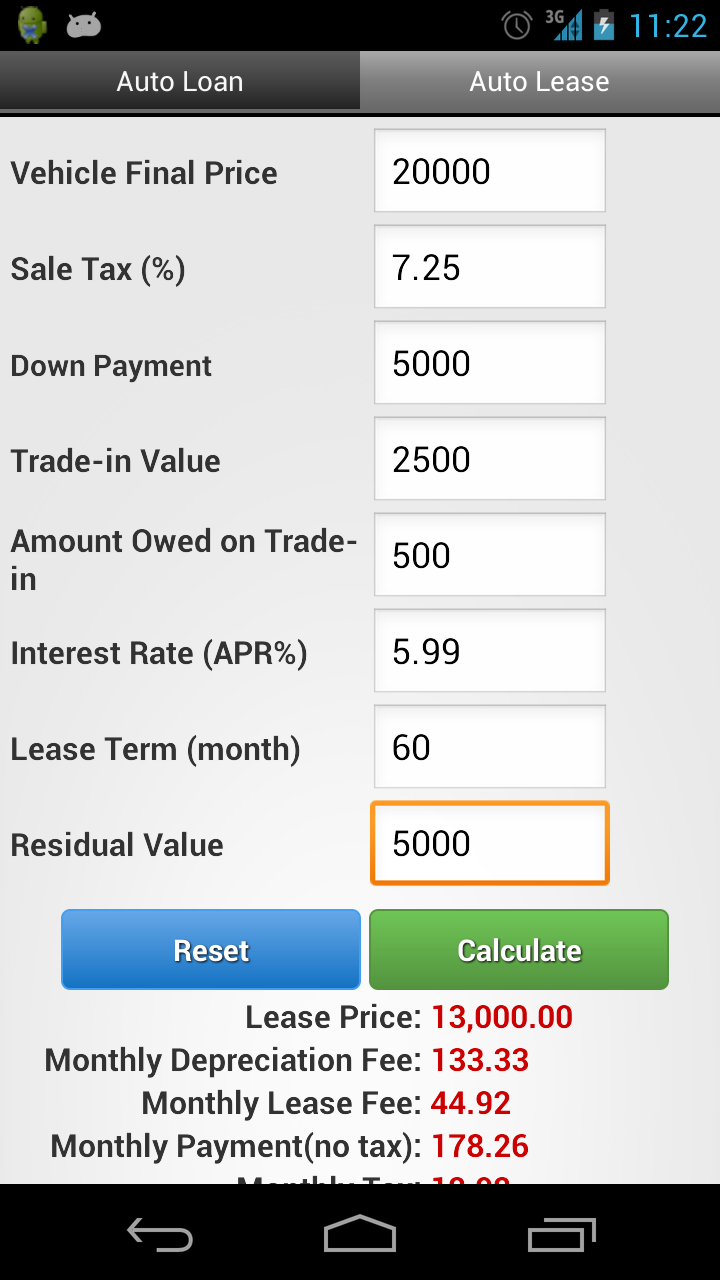
Task: Edit the Vehicle Final Price field
Action: coord(490,171)
